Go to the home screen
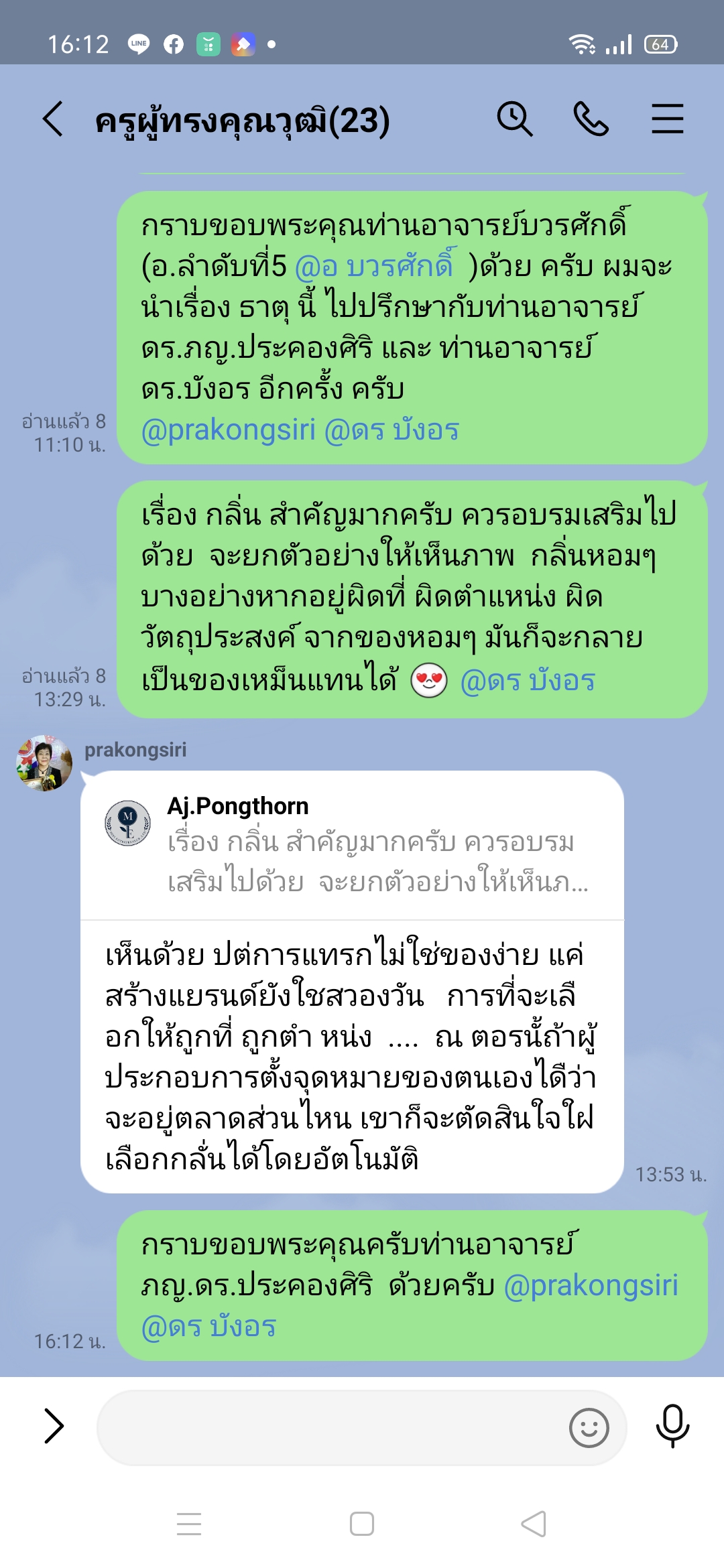724x1568 pixels. click(x=362, y=1524)
